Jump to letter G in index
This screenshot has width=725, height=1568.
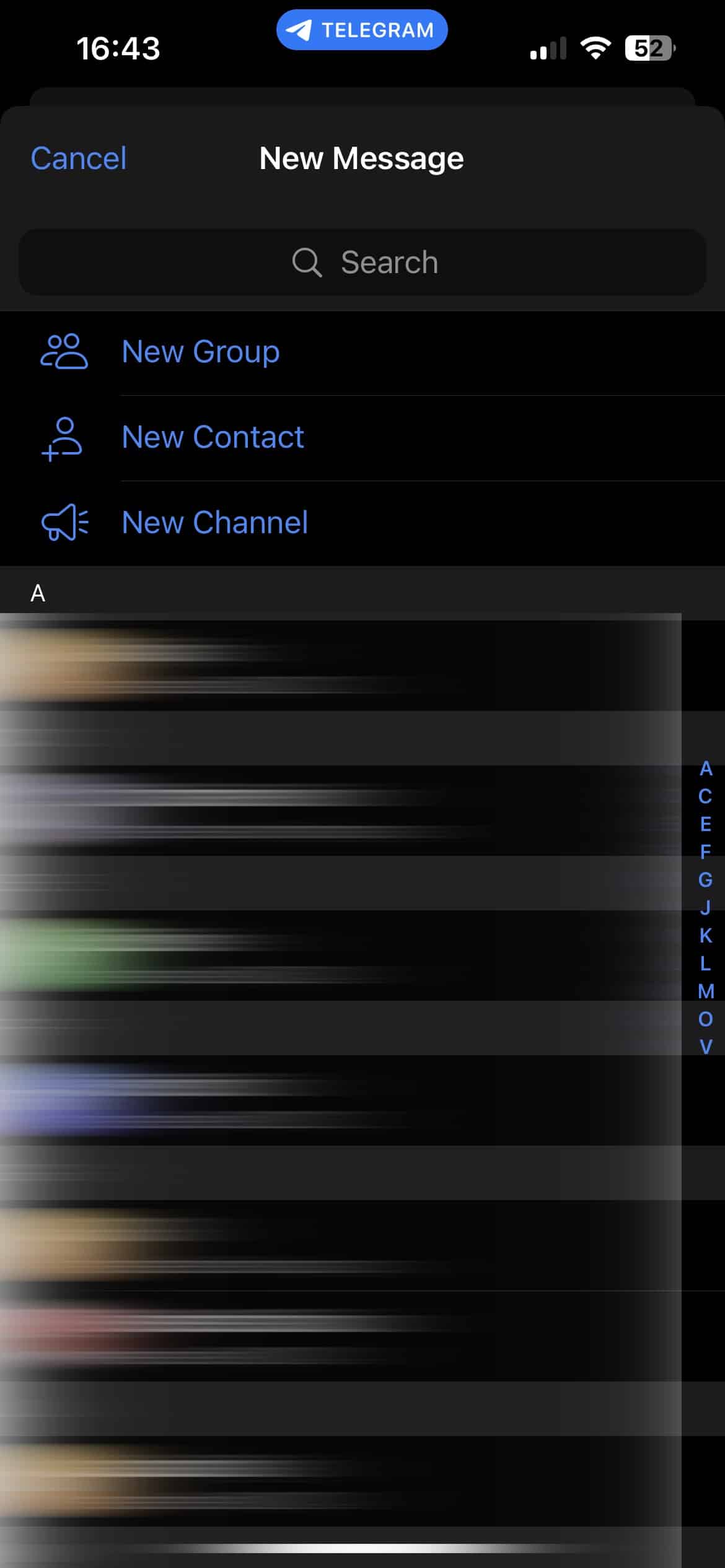[705, 879]
